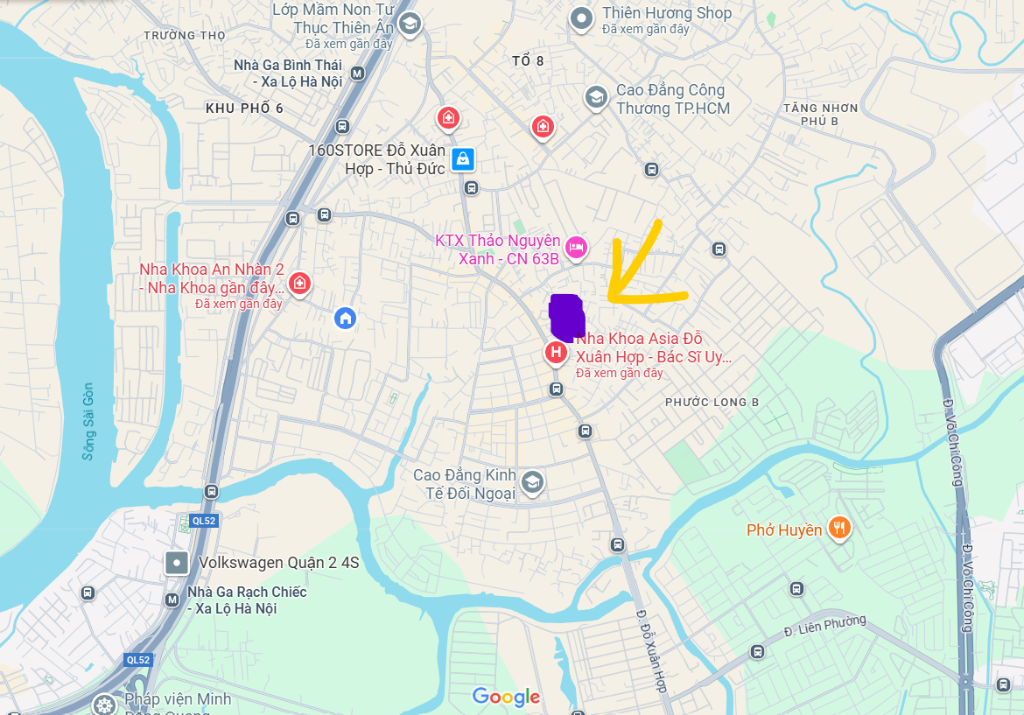Tap the Volkswagen Quận 2 4S marker
This screenshot has width=1024, height=715.
point(177,563)
